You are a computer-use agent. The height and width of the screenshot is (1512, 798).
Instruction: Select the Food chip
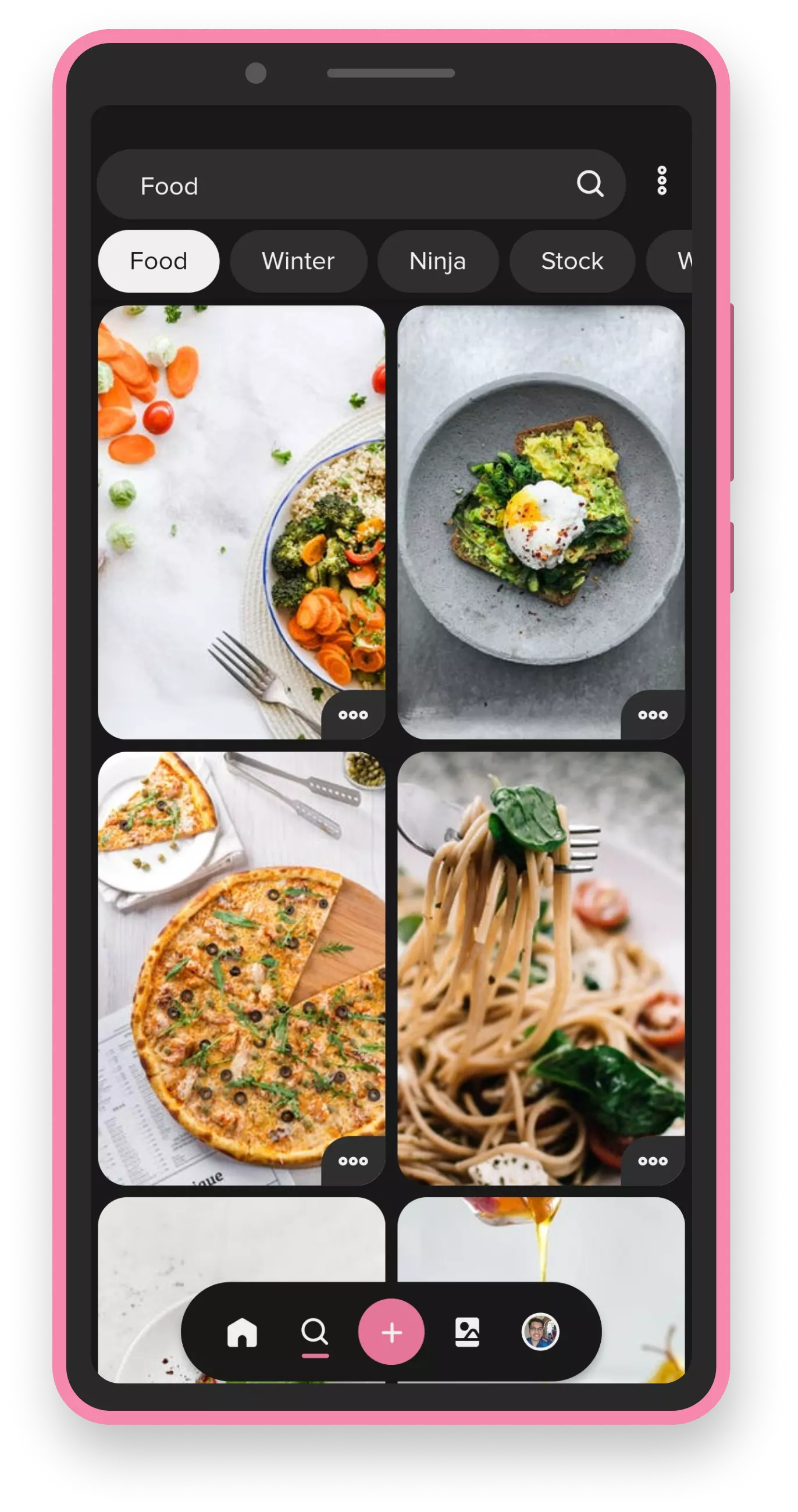tap(158, 261)
